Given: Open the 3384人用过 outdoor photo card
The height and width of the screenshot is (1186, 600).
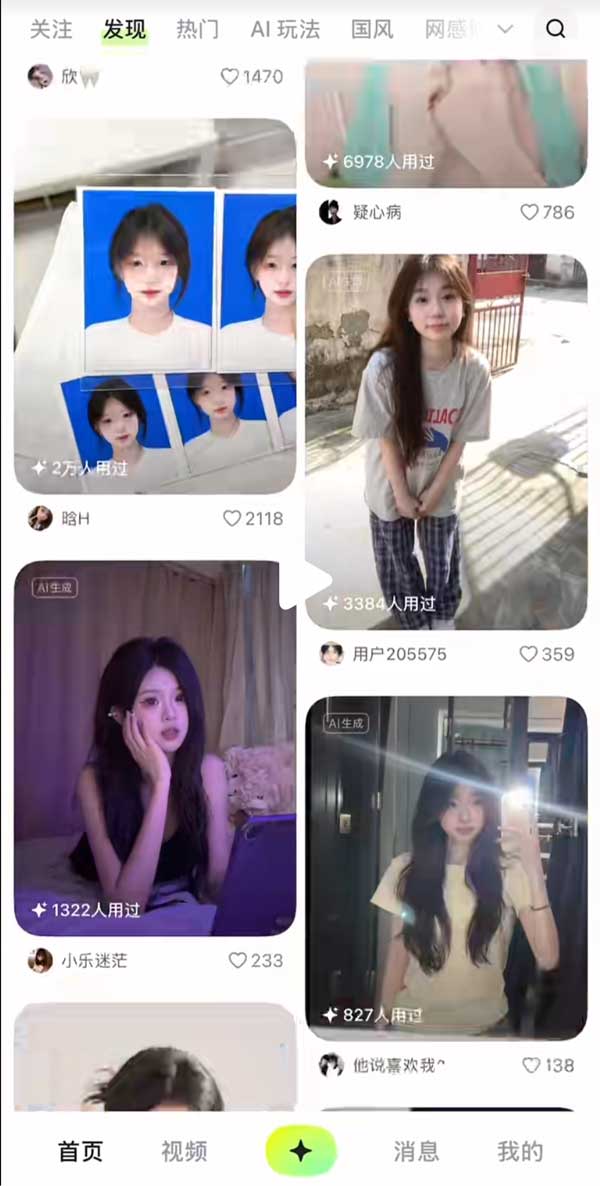Looking at the screenshot, I should pos(446,440).
